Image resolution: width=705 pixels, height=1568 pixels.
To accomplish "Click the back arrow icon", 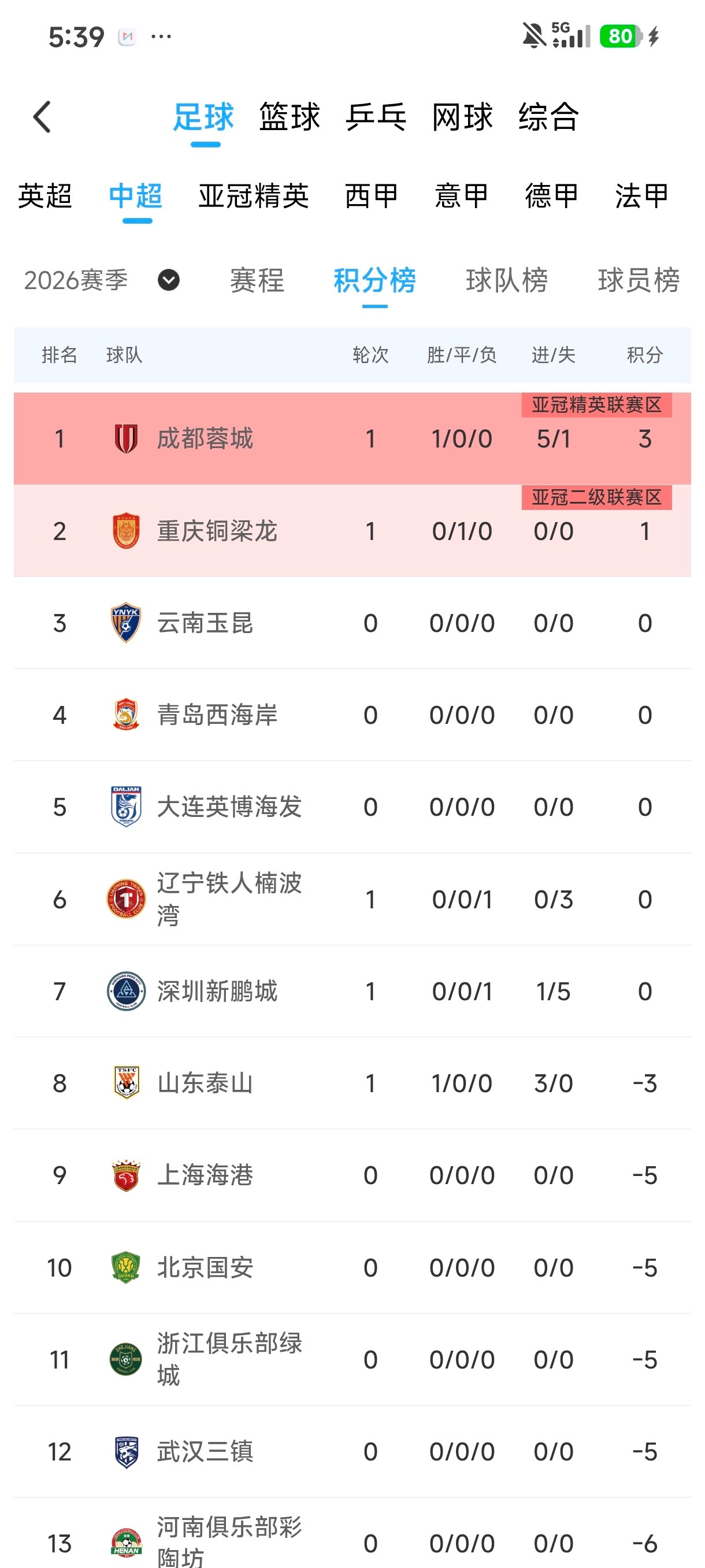I will pyautogui.click(x=43, y=117).
